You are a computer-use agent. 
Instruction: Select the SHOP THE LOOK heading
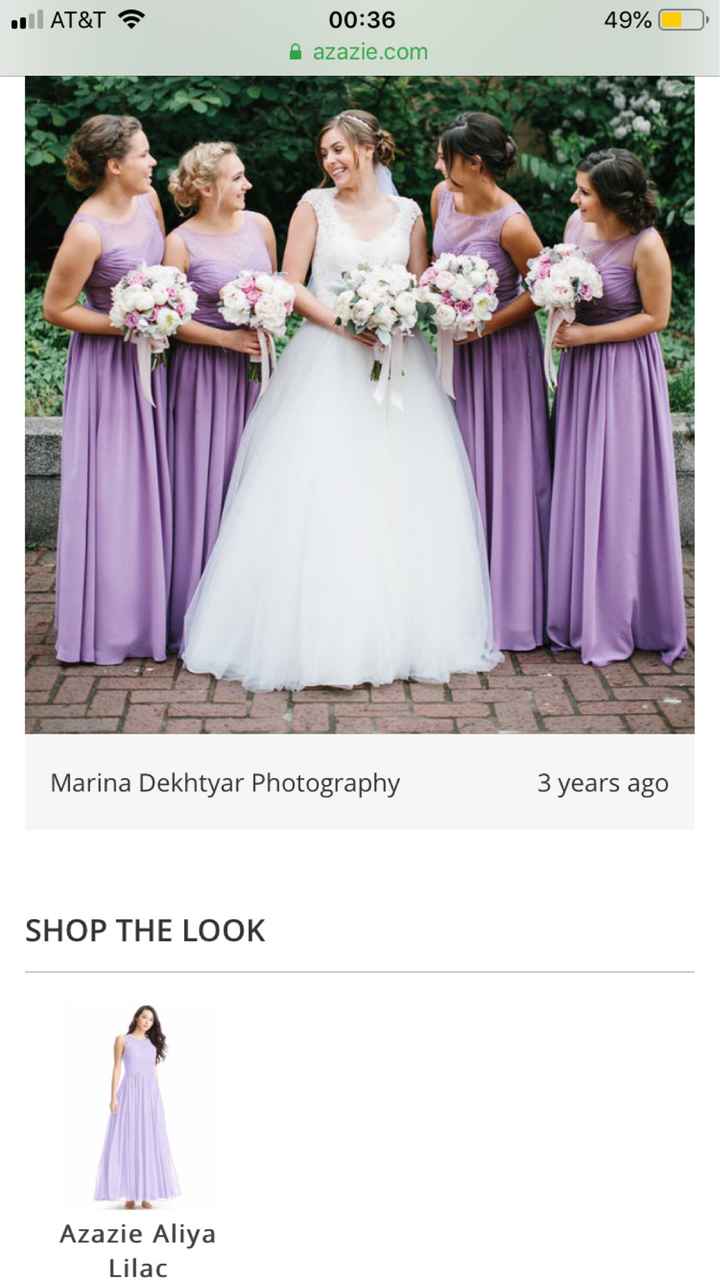pos(145,930)
